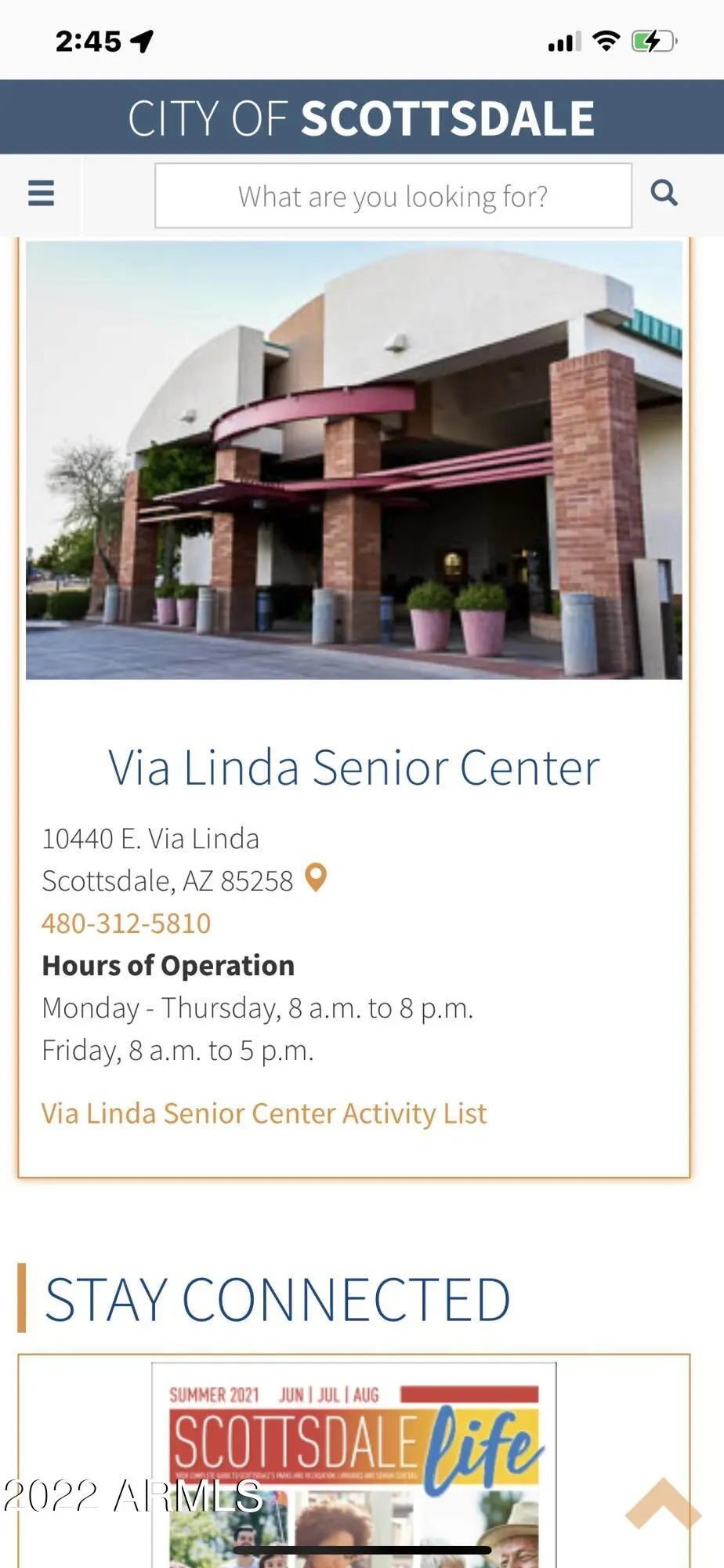Screen dimensions: 724x1568
Task: Tap the 'What are you looking for?' search box
Action: tap(393, 196)
